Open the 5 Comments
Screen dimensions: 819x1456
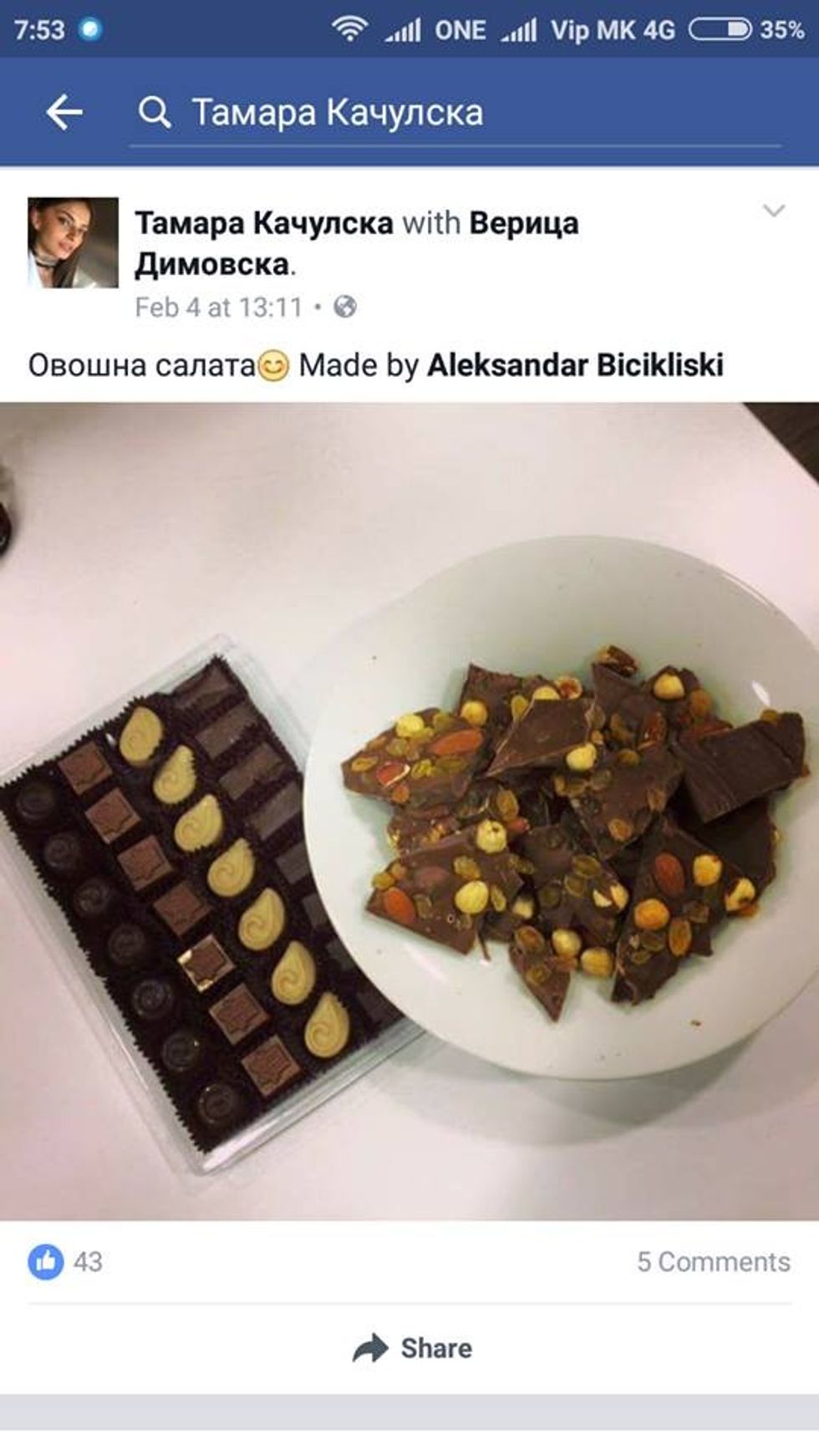click(713, 1261)
